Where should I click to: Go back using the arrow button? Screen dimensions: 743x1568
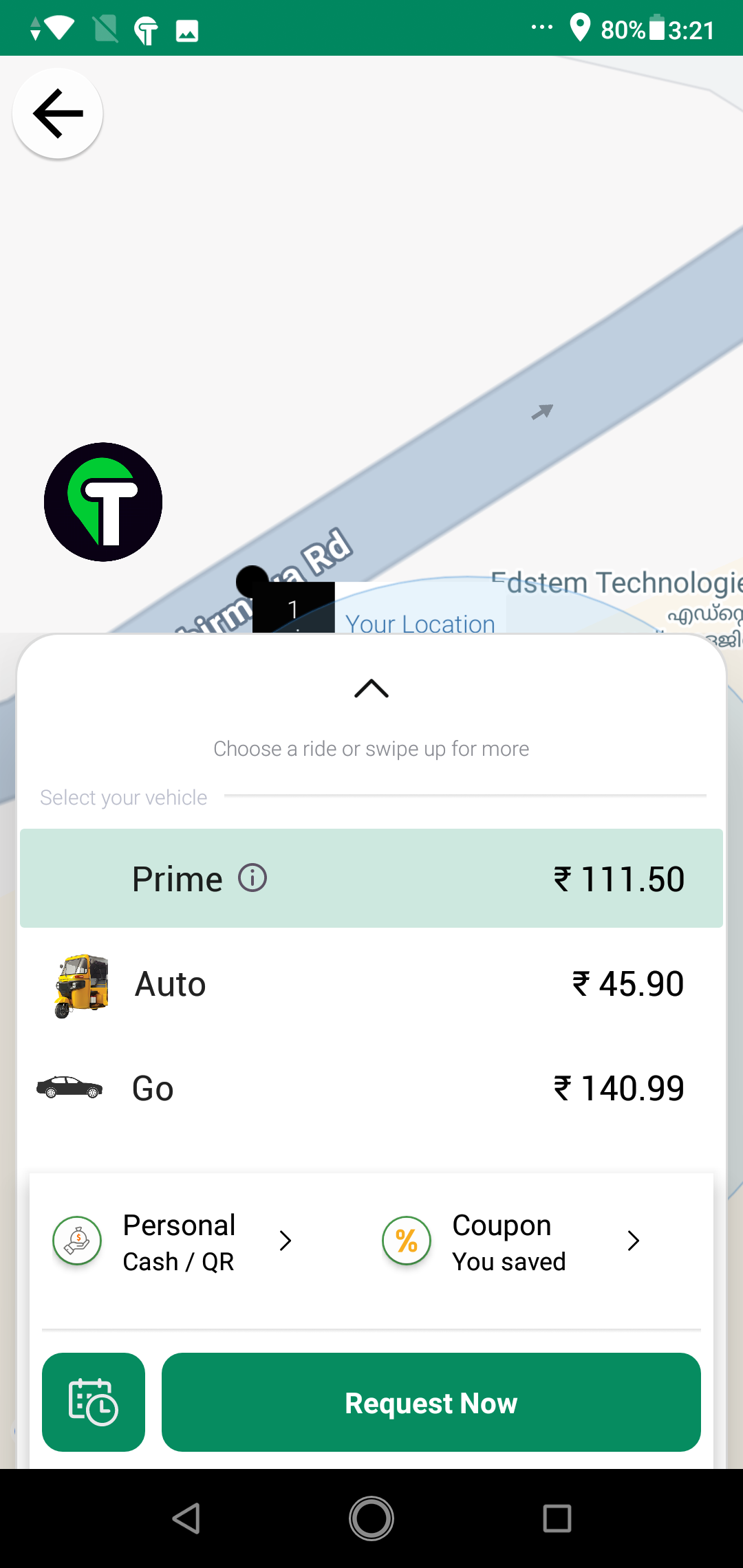click(58, 113)
